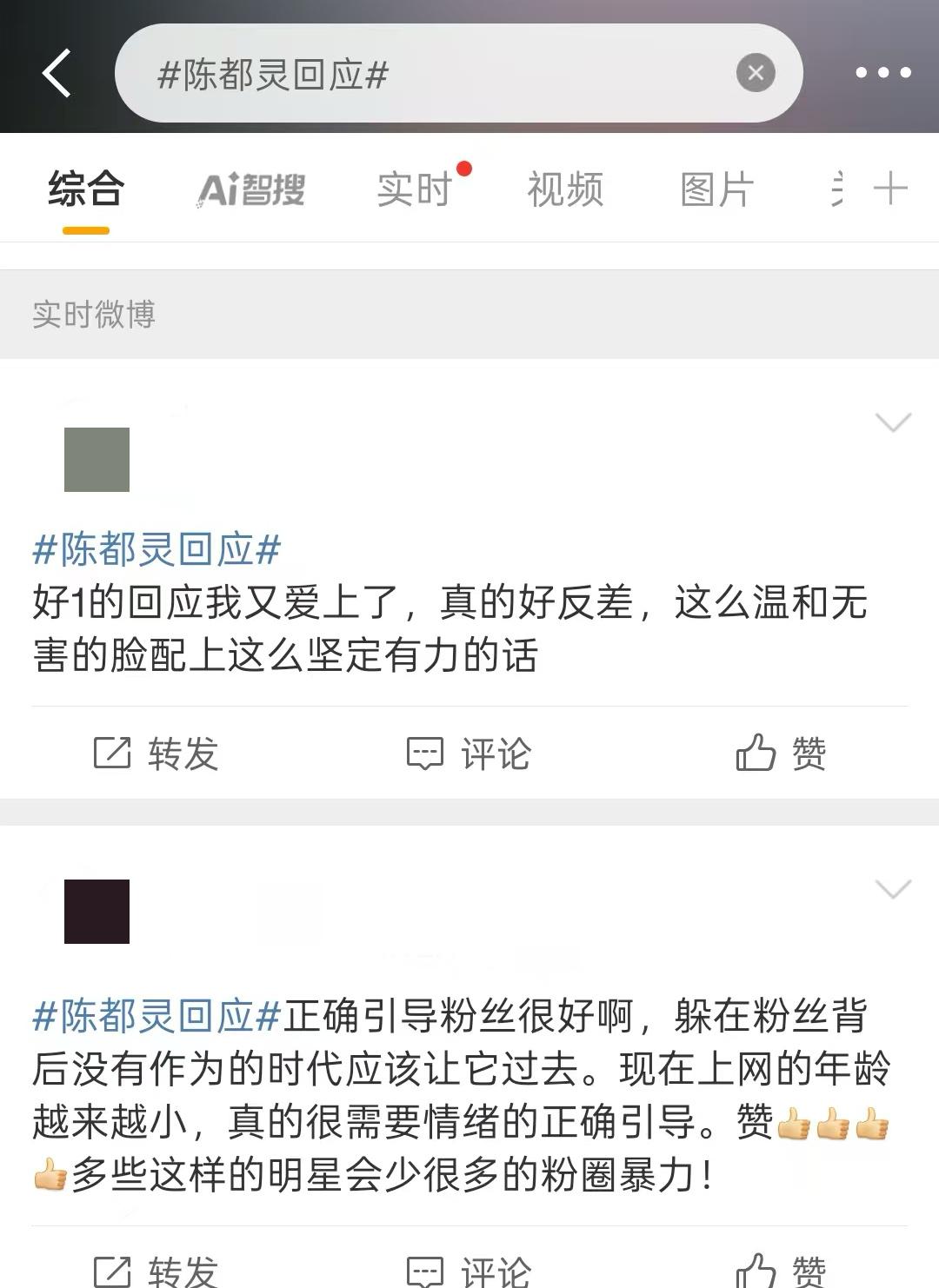Select the 综合 tab
This screenshot has width=939, height=1288.
click(x=86, y=189)
